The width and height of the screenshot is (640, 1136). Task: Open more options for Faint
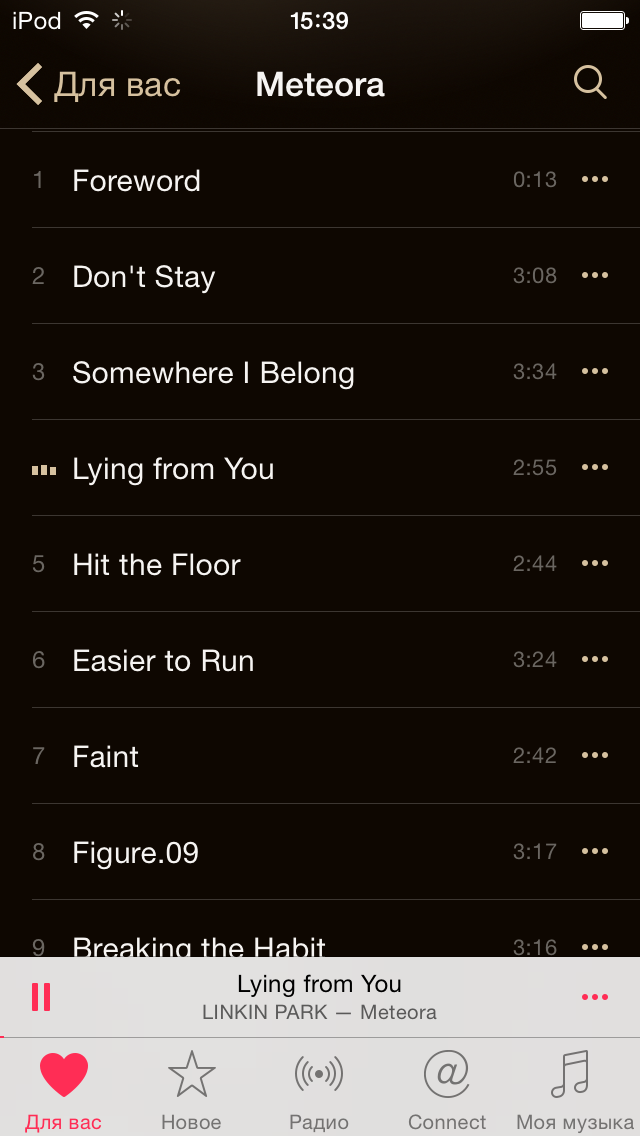pyautogui.click(x=595, y=756)
